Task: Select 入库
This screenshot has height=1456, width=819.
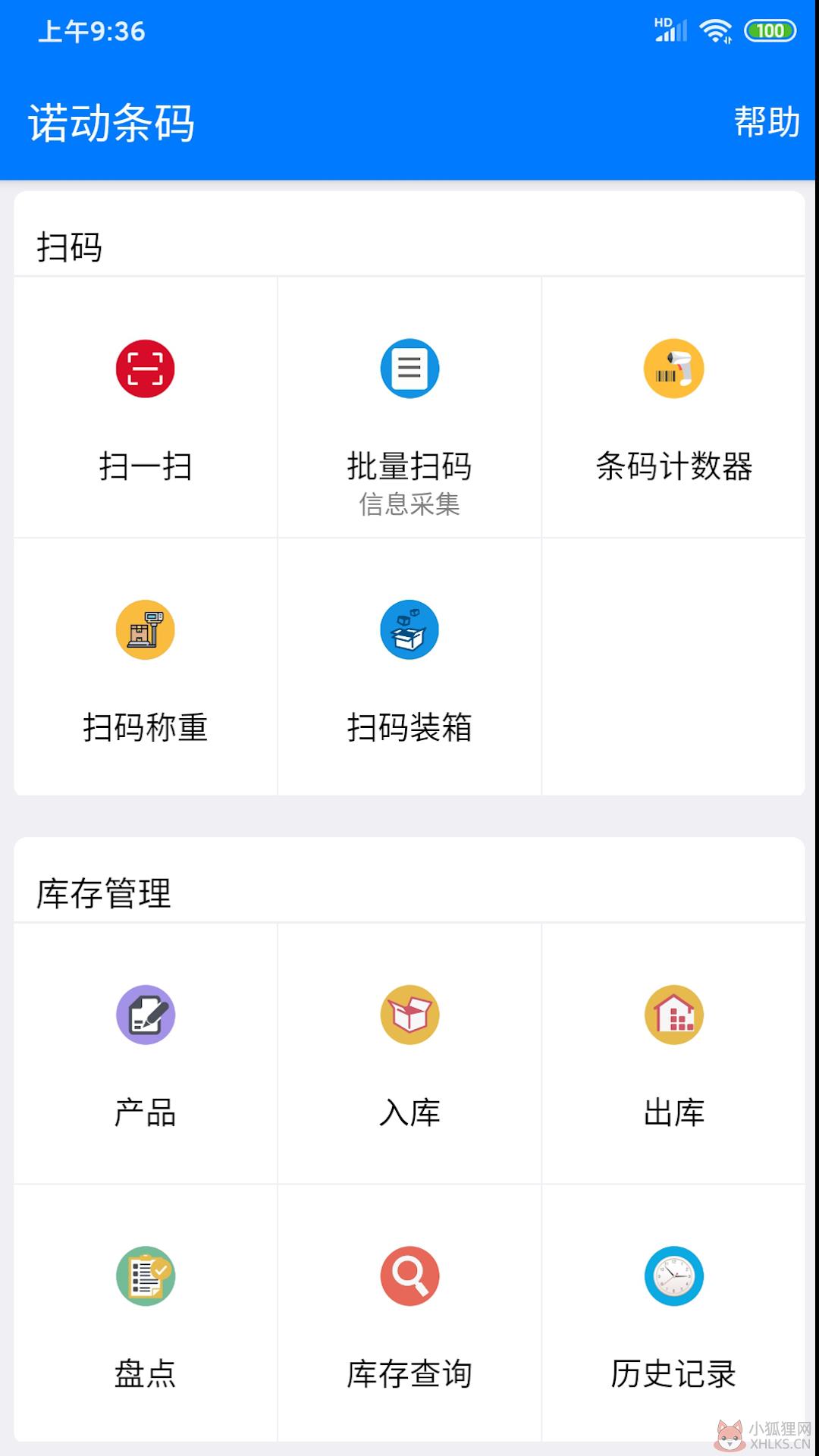Action: [409, 1053]
